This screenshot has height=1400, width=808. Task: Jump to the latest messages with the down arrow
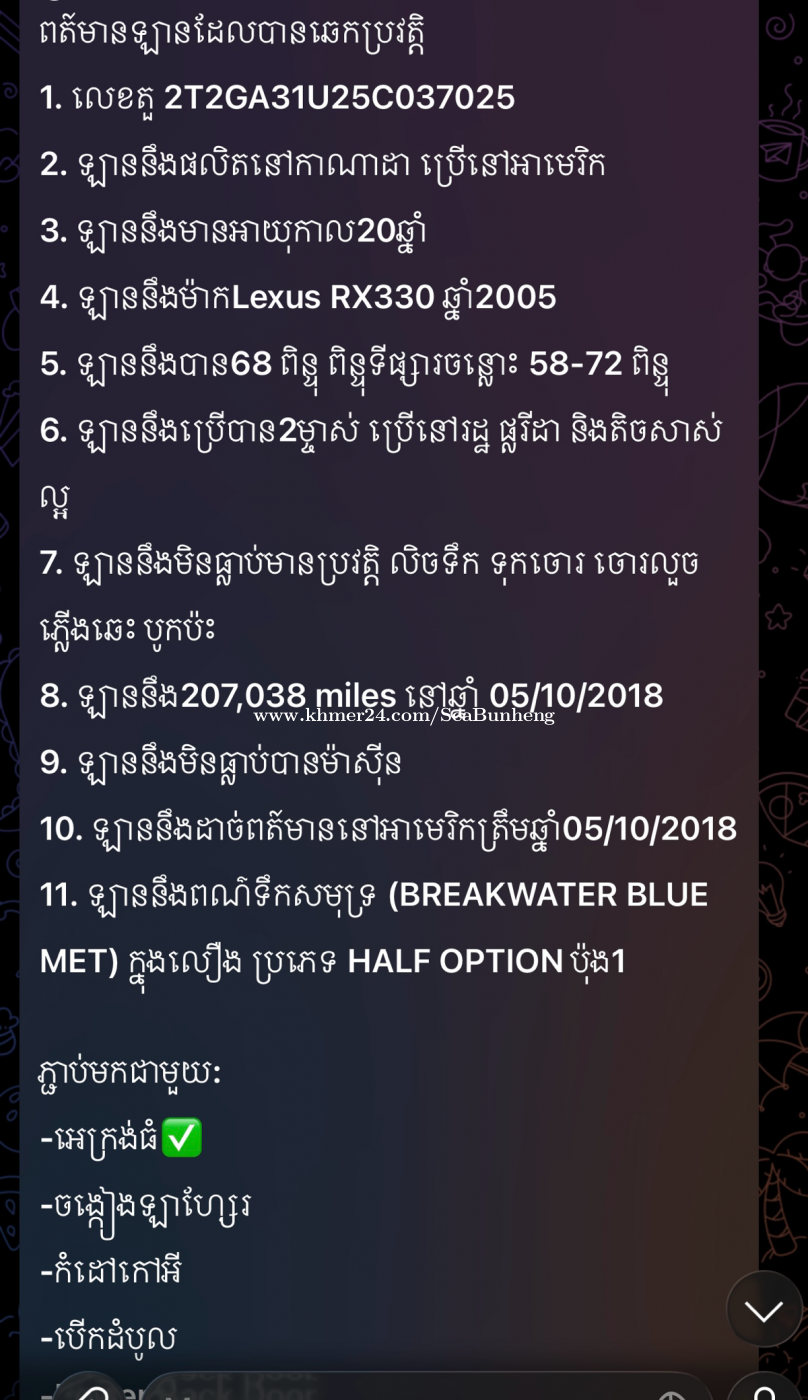click(x=764, y=1311)
